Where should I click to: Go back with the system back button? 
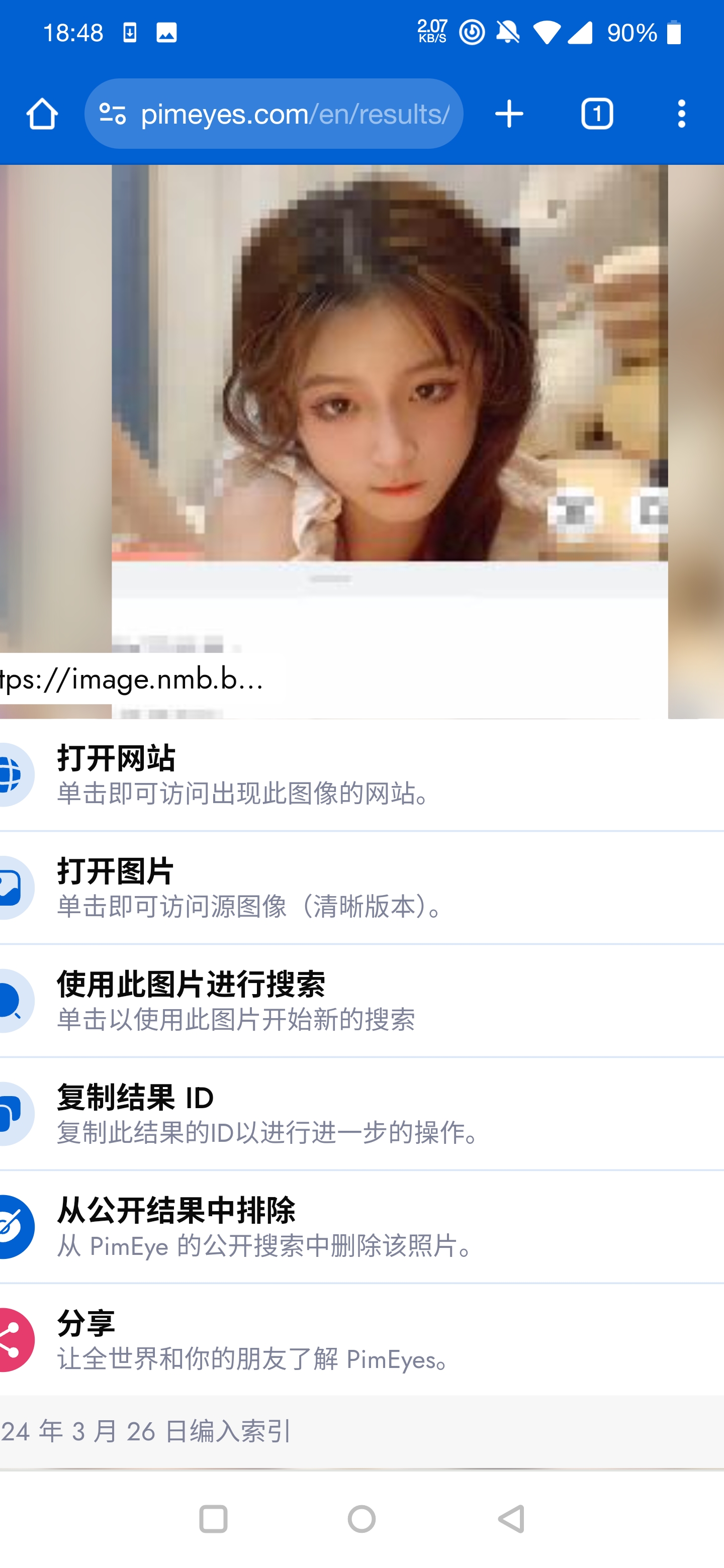(x=511, y=1519)
